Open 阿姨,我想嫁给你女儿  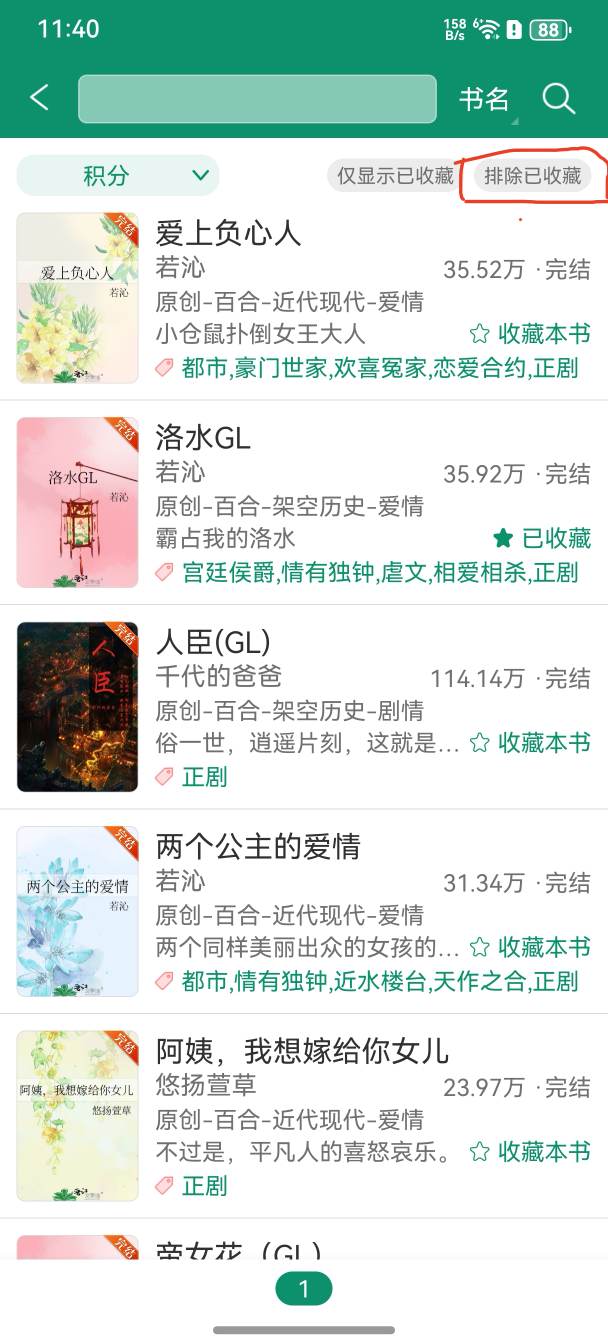pos(302,1051)
